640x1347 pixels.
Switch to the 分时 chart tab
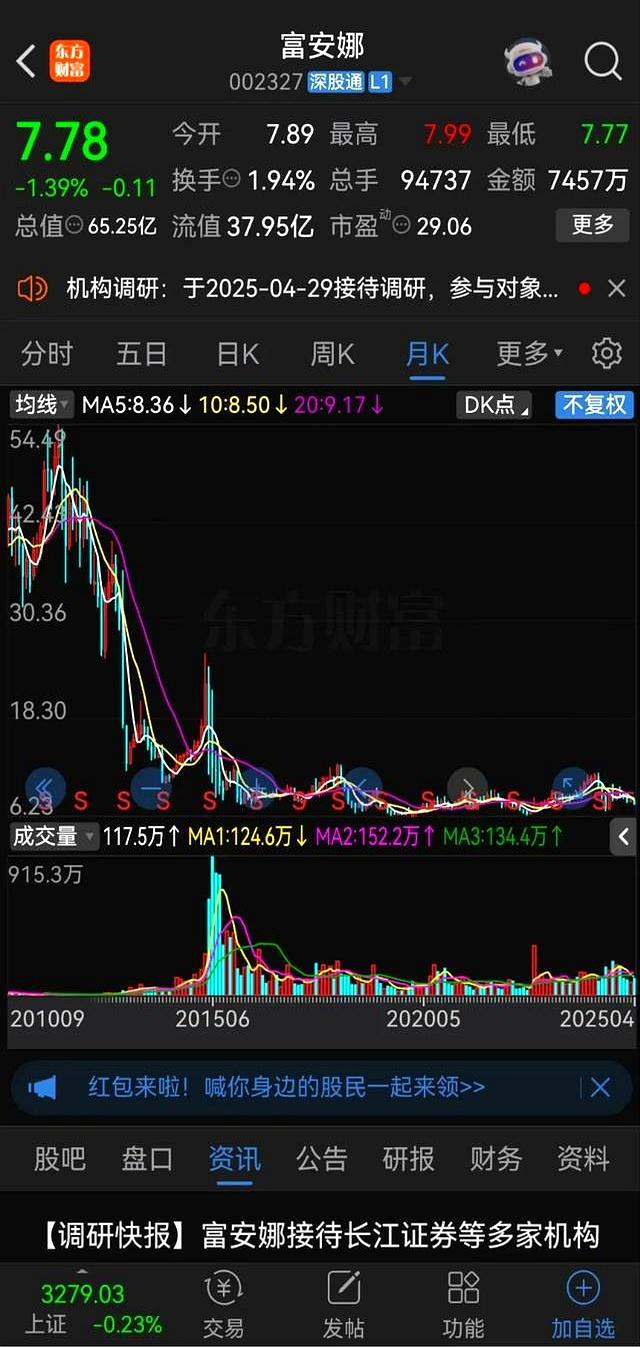pyautogui.click(x=47, y=353)
